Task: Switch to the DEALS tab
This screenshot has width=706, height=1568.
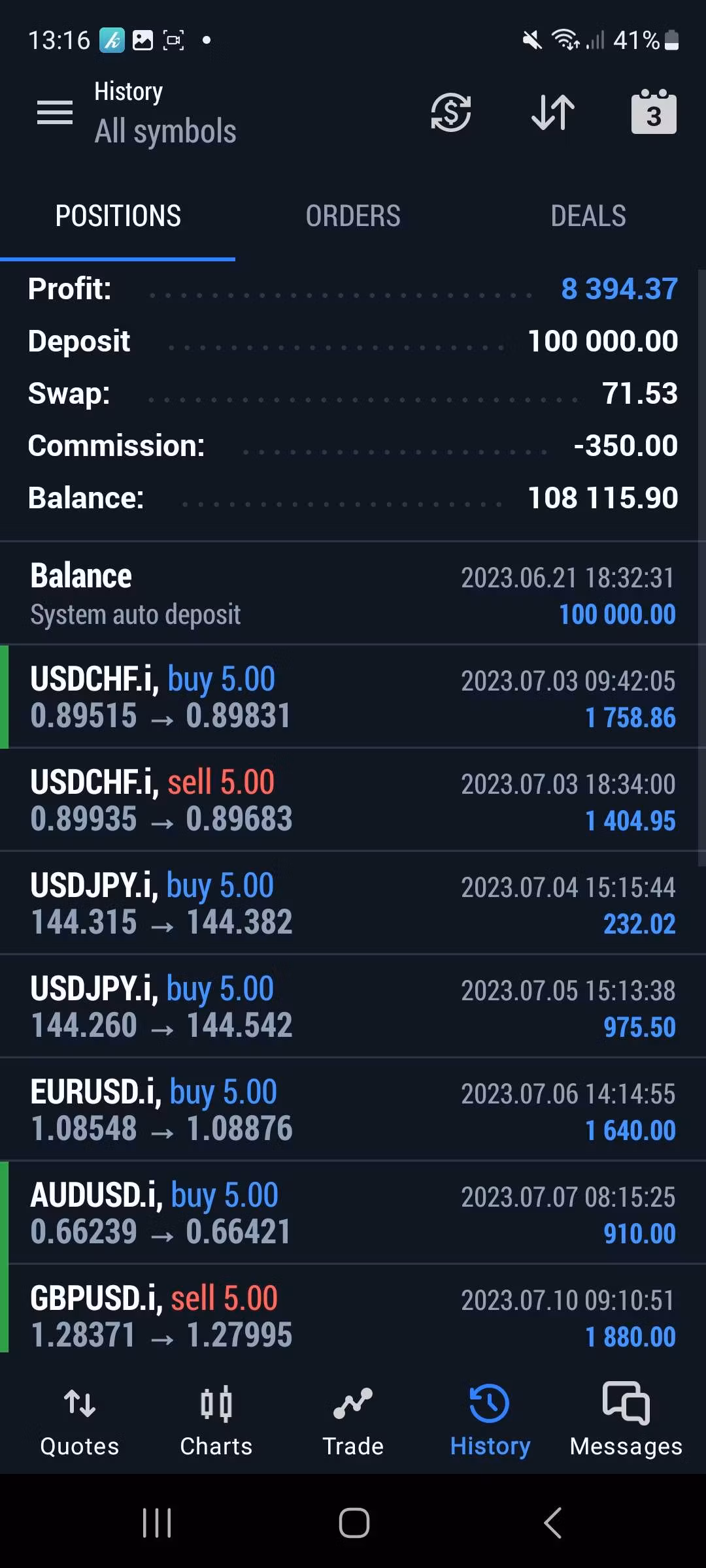Action: (588, 216)
